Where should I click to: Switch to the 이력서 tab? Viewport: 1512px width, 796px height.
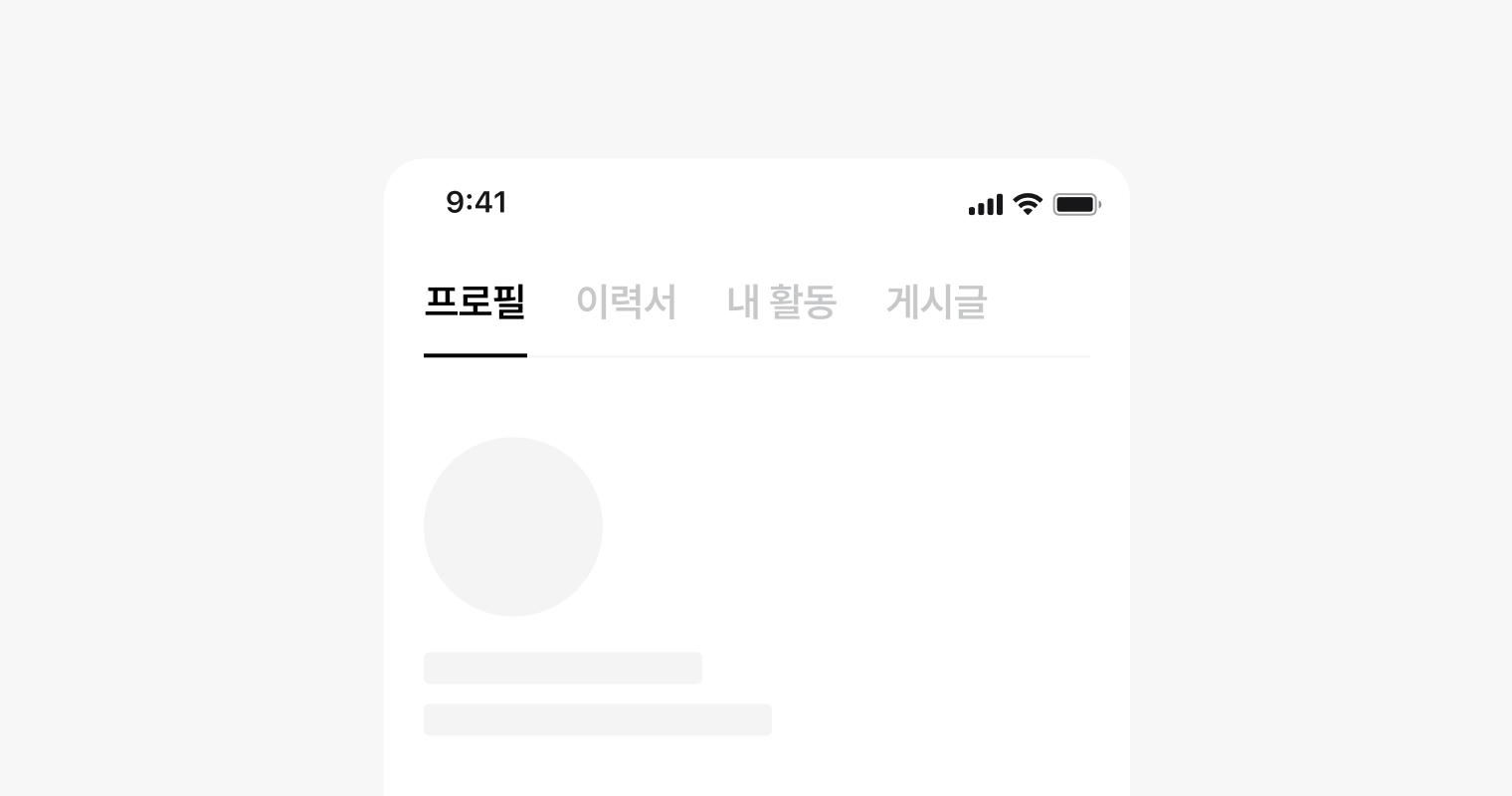(626, 301)
